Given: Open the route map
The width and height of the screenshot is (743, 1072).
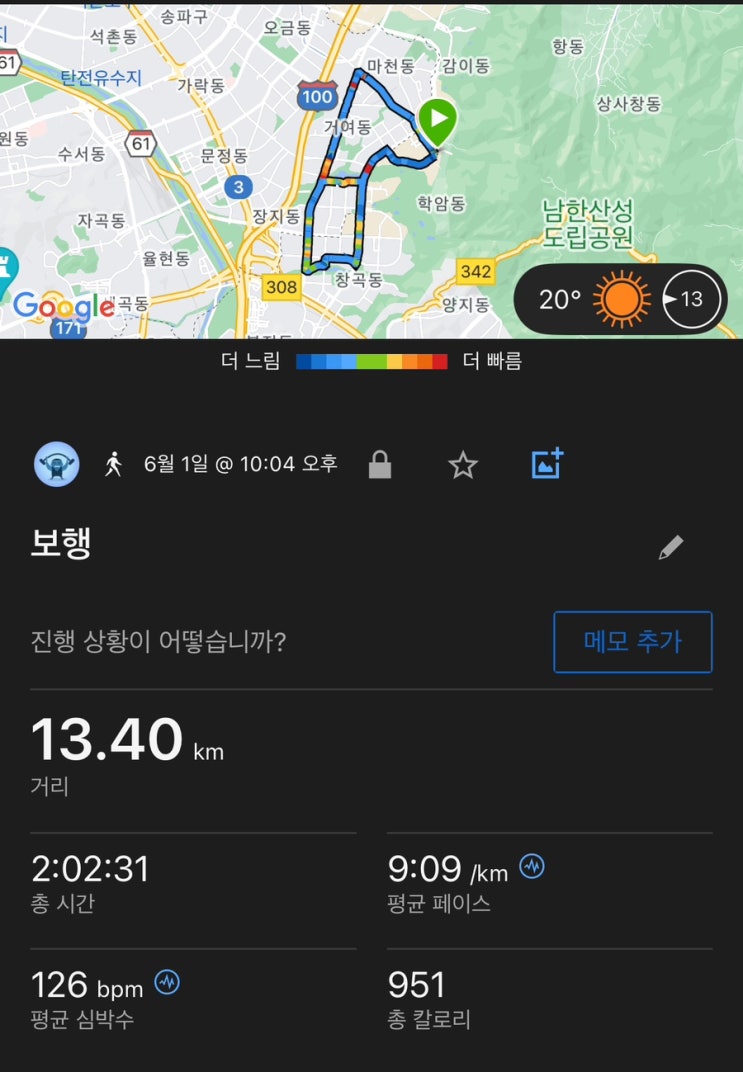Looking at the screenshot, I should point(371,171).
